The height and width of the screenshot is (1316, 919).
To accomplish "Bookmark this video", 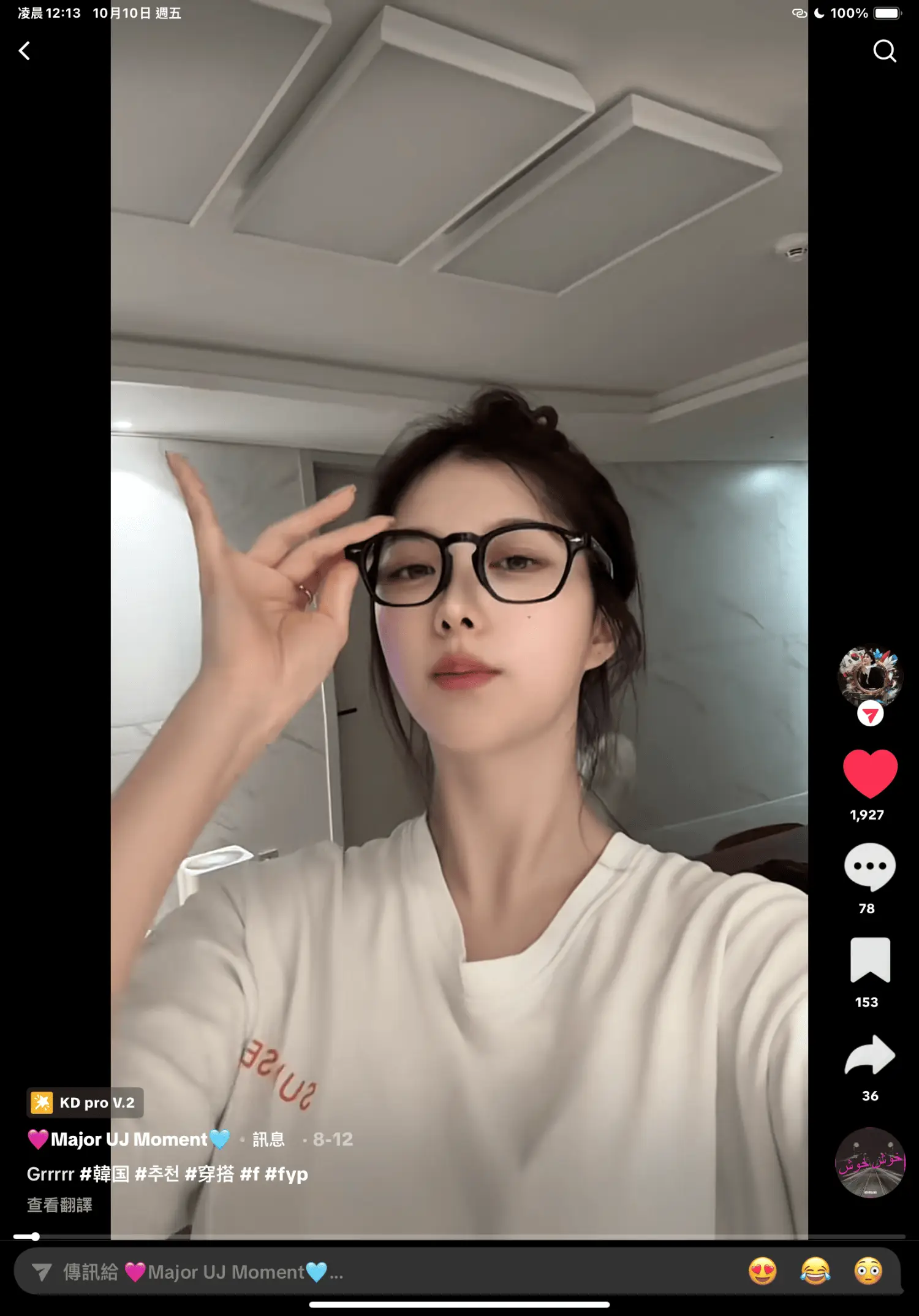I will [x=870, y=960].
